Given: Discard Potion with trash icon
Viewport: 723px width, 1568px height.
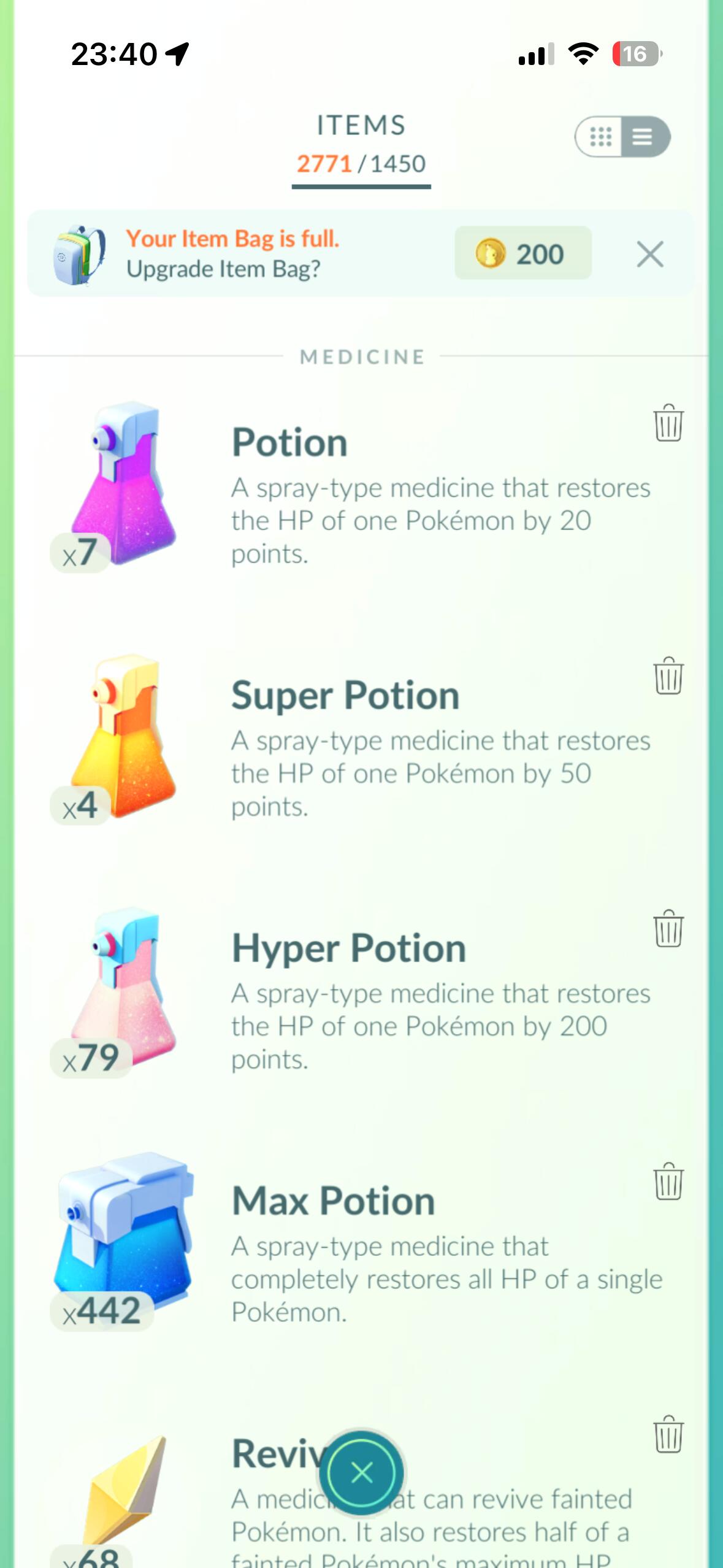Looking at the screenshot, I should point(668,423).
